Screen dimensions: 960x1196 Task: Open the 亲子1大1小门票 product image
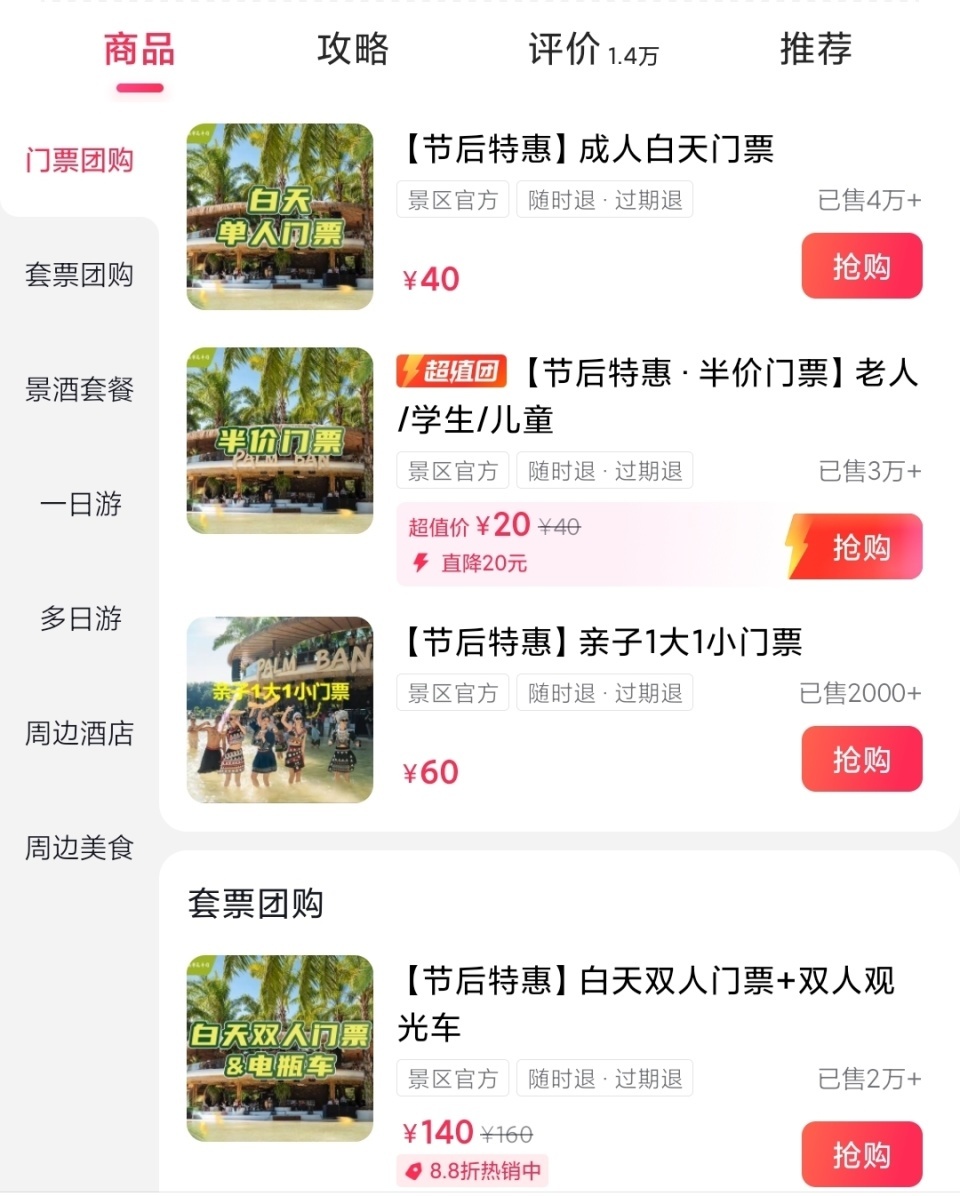280,710
